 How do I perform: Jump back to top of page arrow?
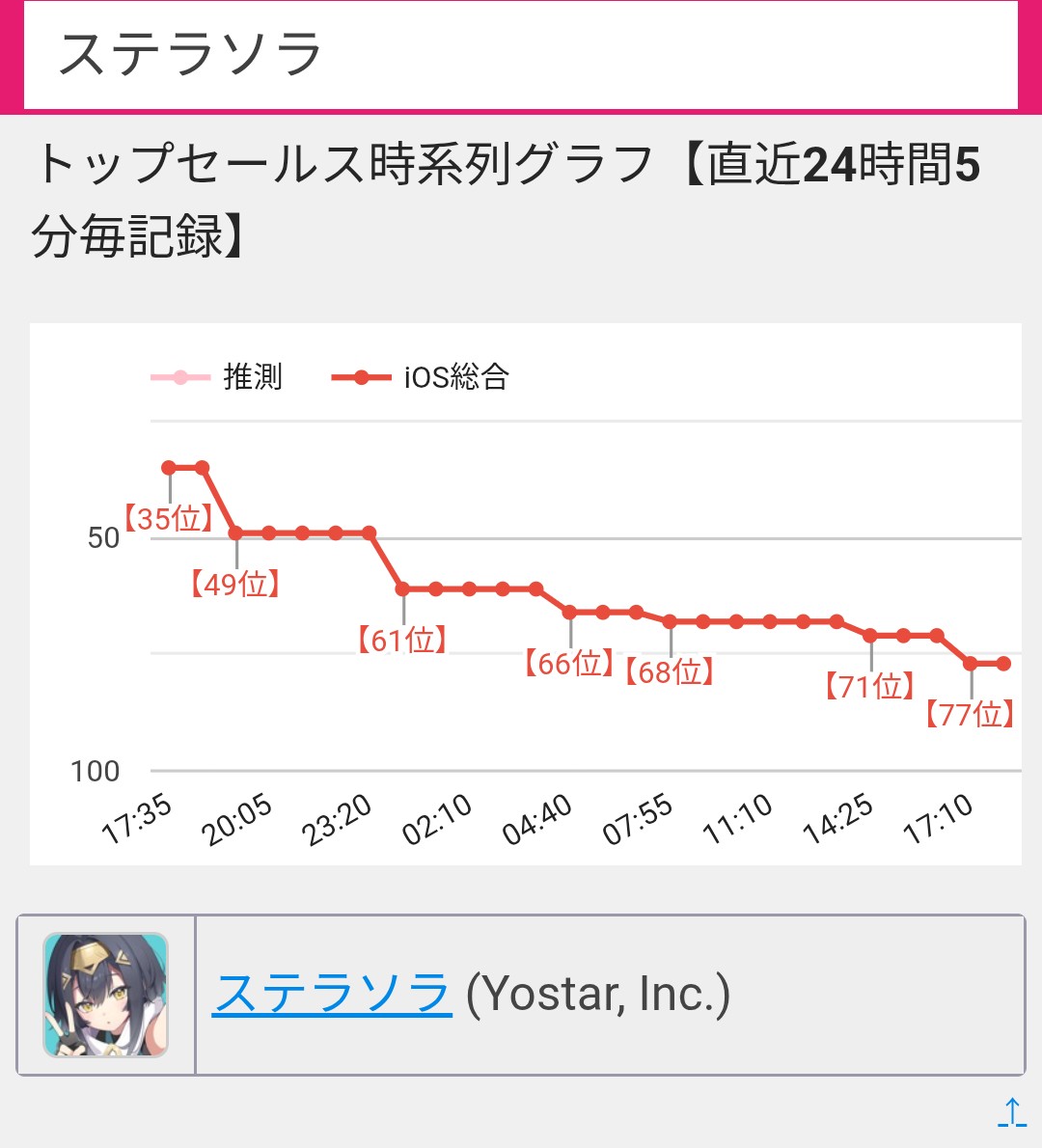pyautogui.click(x=1011, y=1112)
